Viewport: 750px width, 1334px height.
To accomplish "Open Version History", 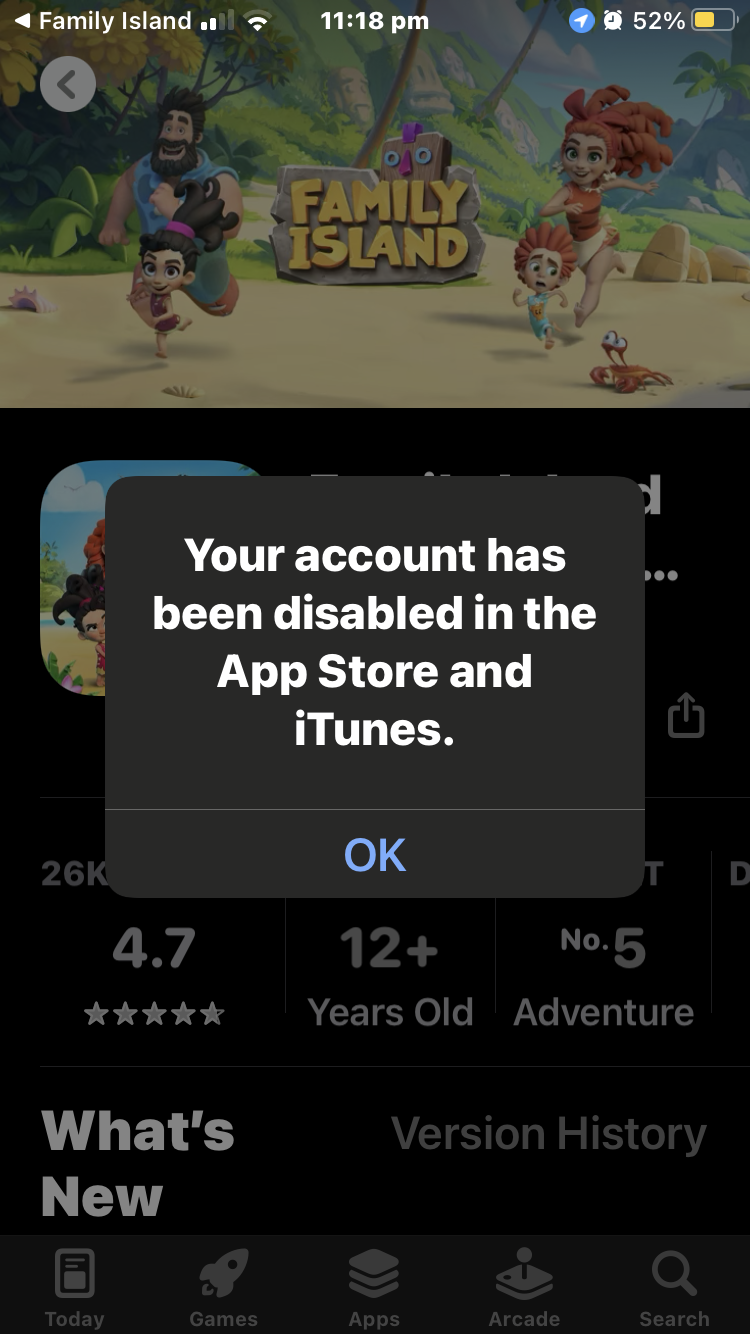I will click(x=549, y=1134).
